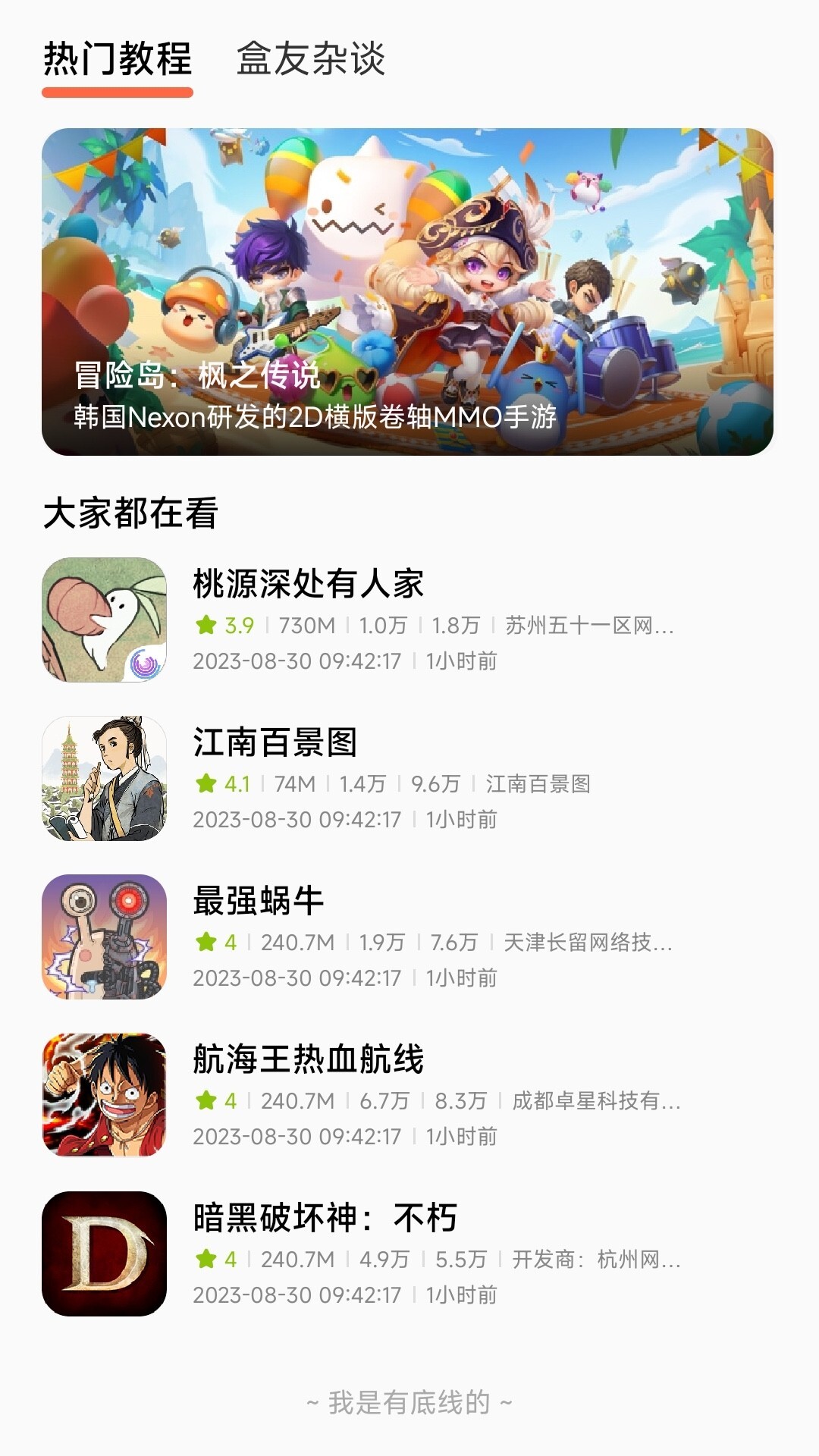Switch to the 盒友杂谈 tab
Image resolution: width=819 pixels, height=1456 pixels.
[x=312, y=64]
